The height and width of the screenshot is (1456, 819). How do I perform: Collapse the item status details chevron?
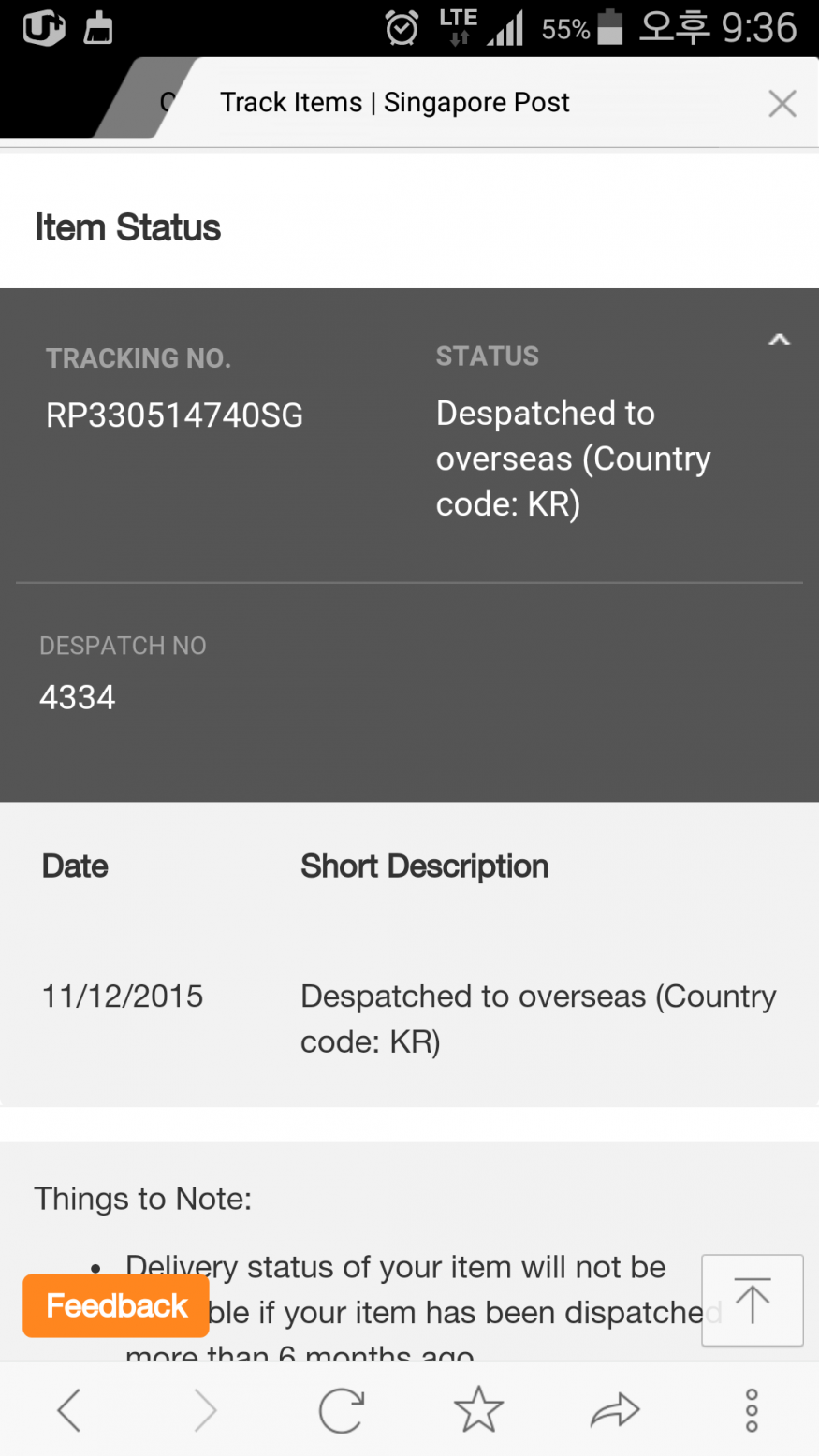tap(779, 341)
